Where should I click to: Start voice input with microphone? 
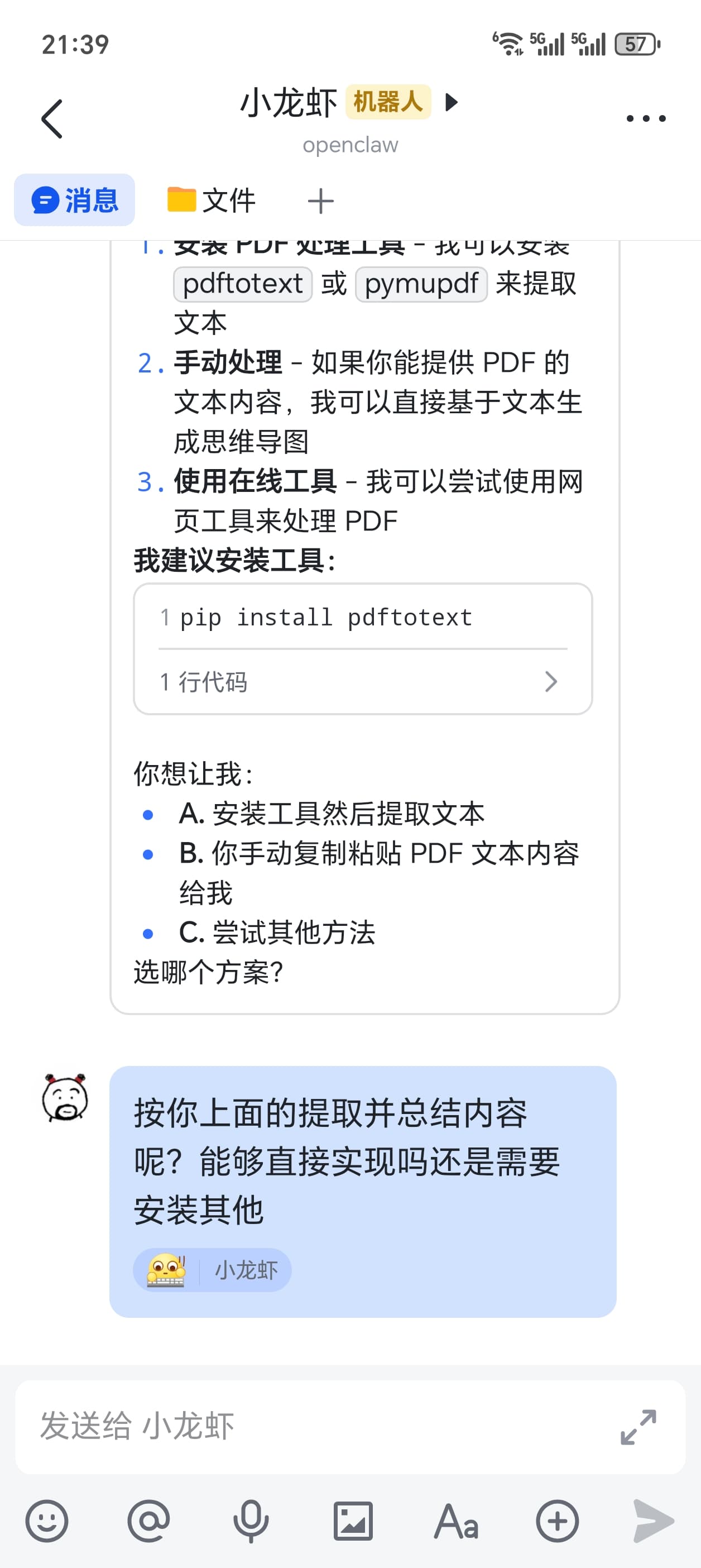[x=251, y=1521]
